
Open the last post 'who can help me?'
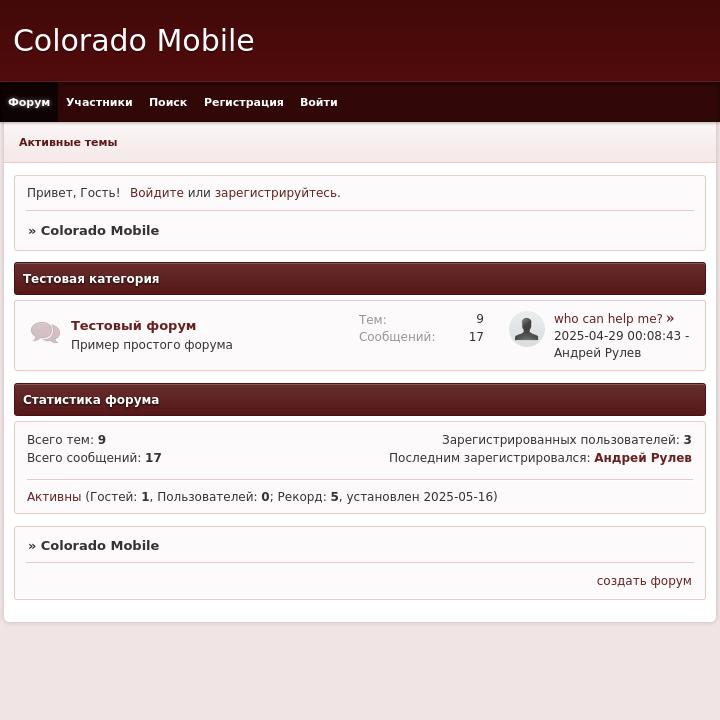(x=608, y=319)
